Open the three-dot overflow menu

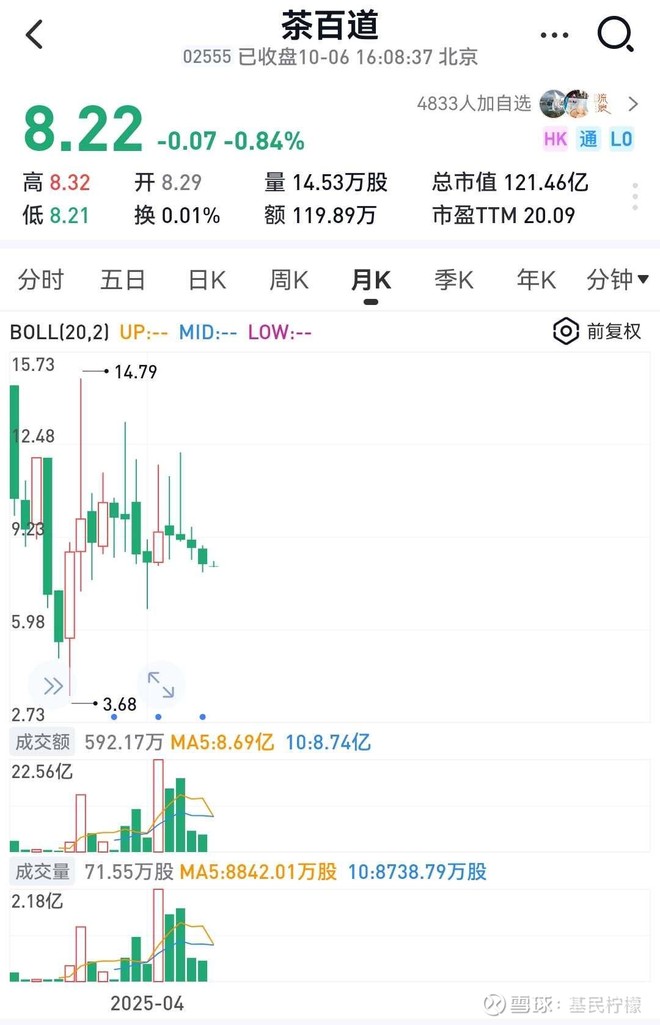point(553,35)
